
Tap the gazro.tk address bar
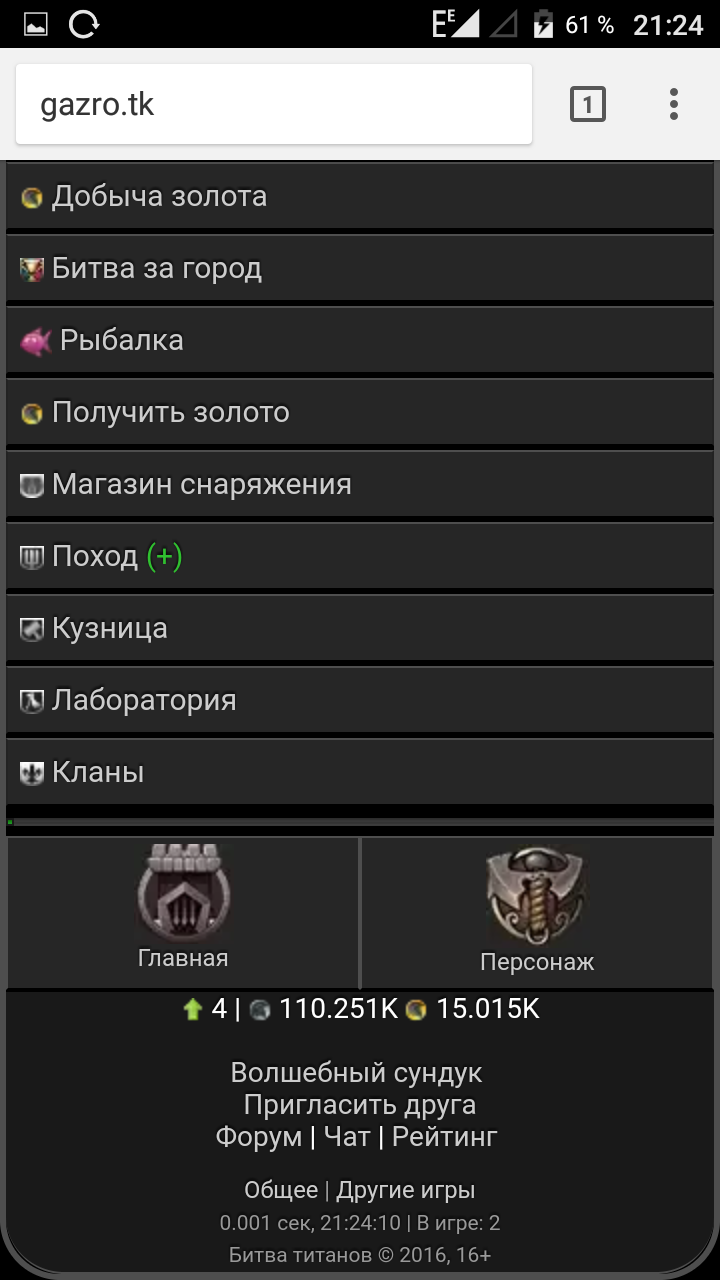[272, 105]
